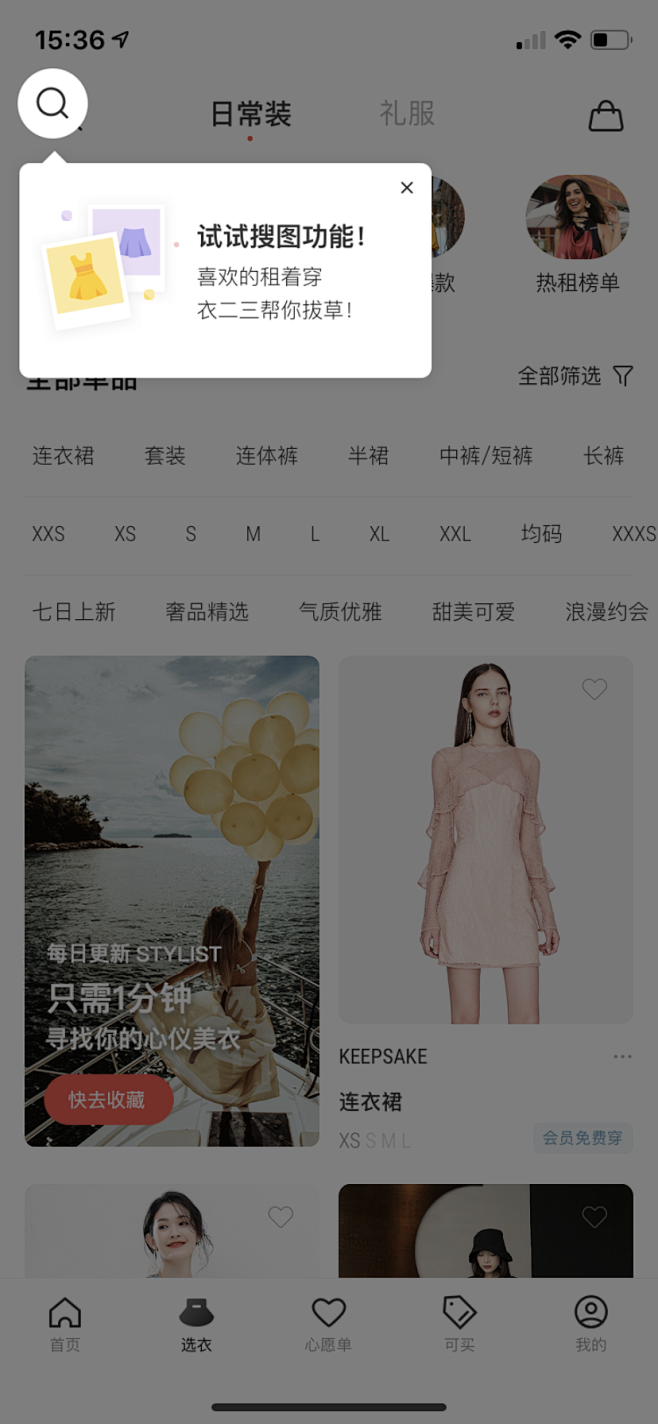Tap the 快去收藏 button
The width and height of the screenshot is (658, 1424).
107,1100
